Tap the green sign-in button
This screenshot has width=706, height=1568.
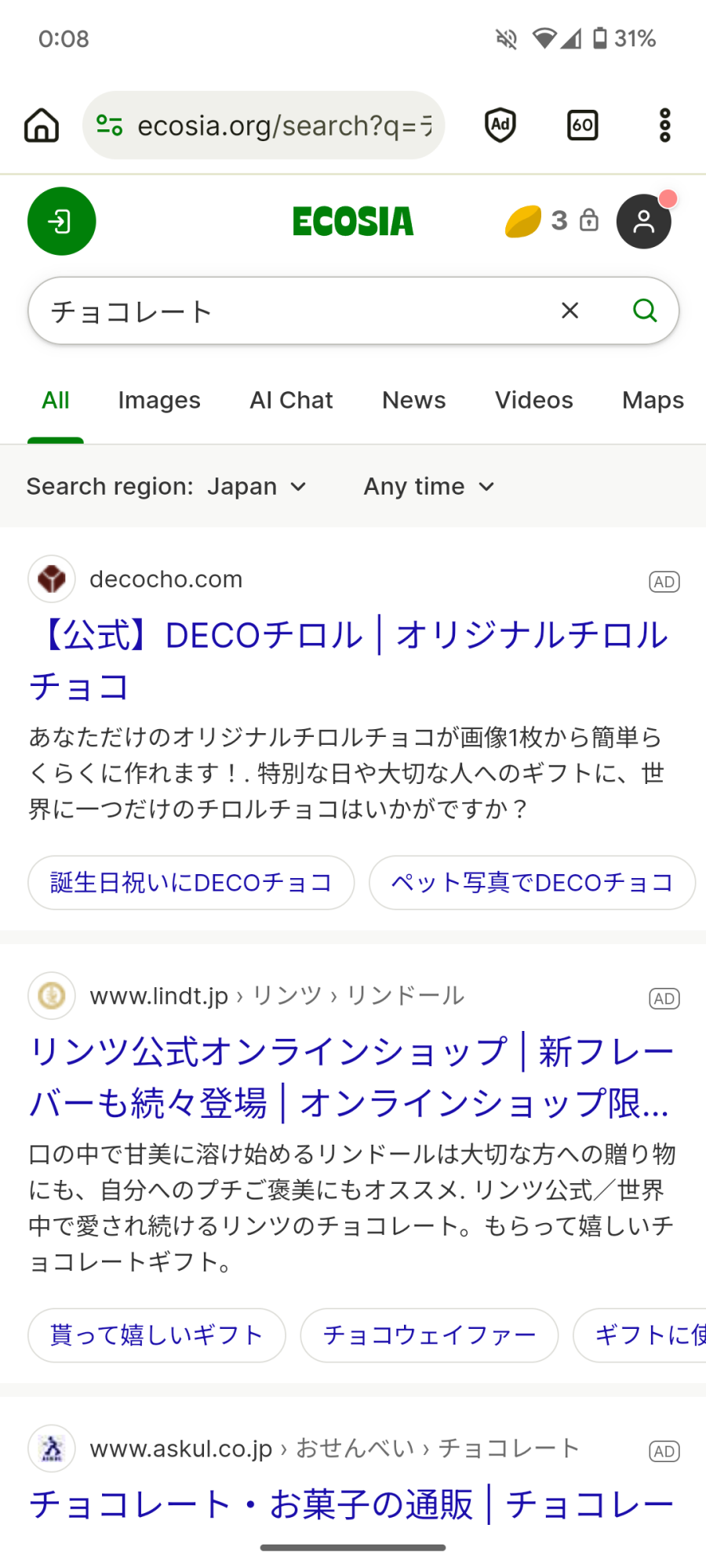click(62, 221)
